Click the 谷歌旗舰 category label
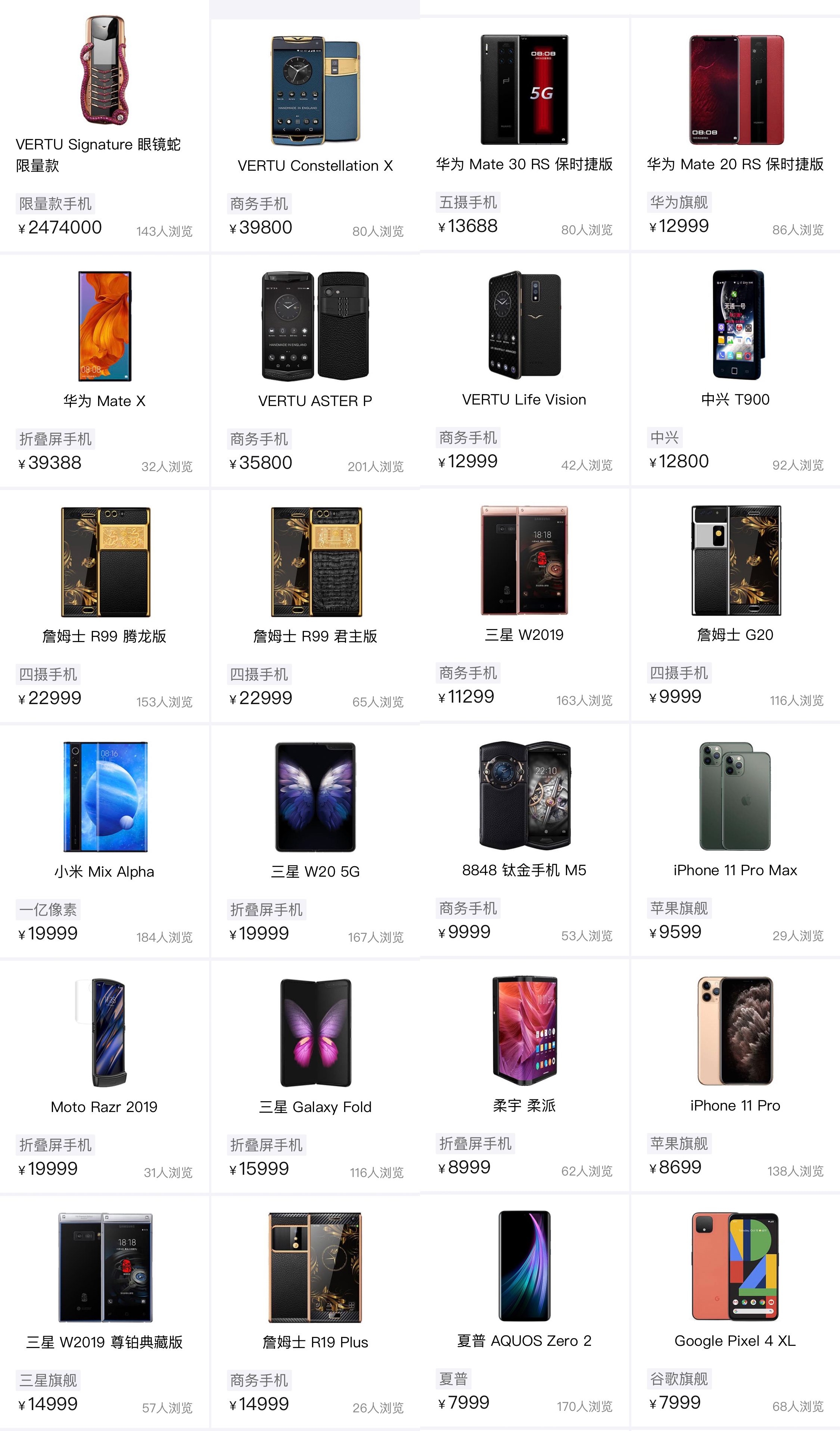Screen dimensions: 840x1431 click(679, 1378)
